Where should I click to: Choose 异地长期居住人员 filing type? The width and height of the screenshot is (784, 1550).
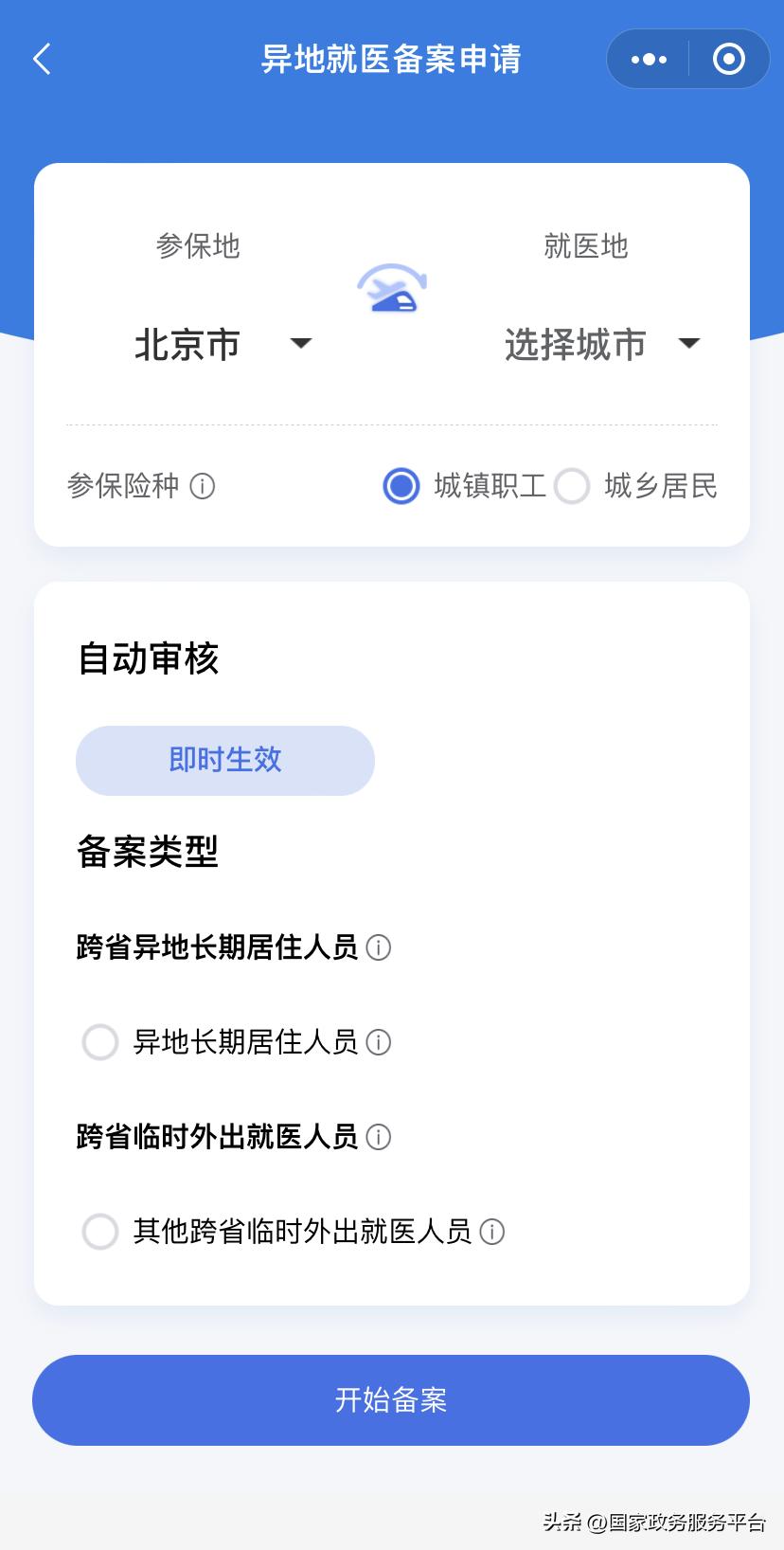tap(99, 1042)
